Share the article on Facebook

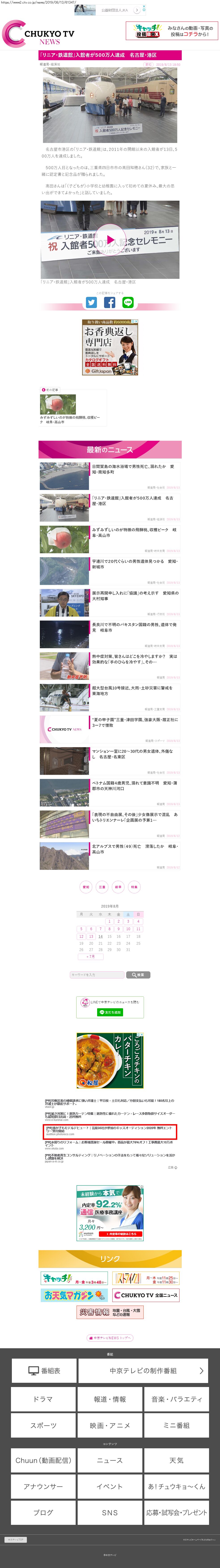pos(110,302)
